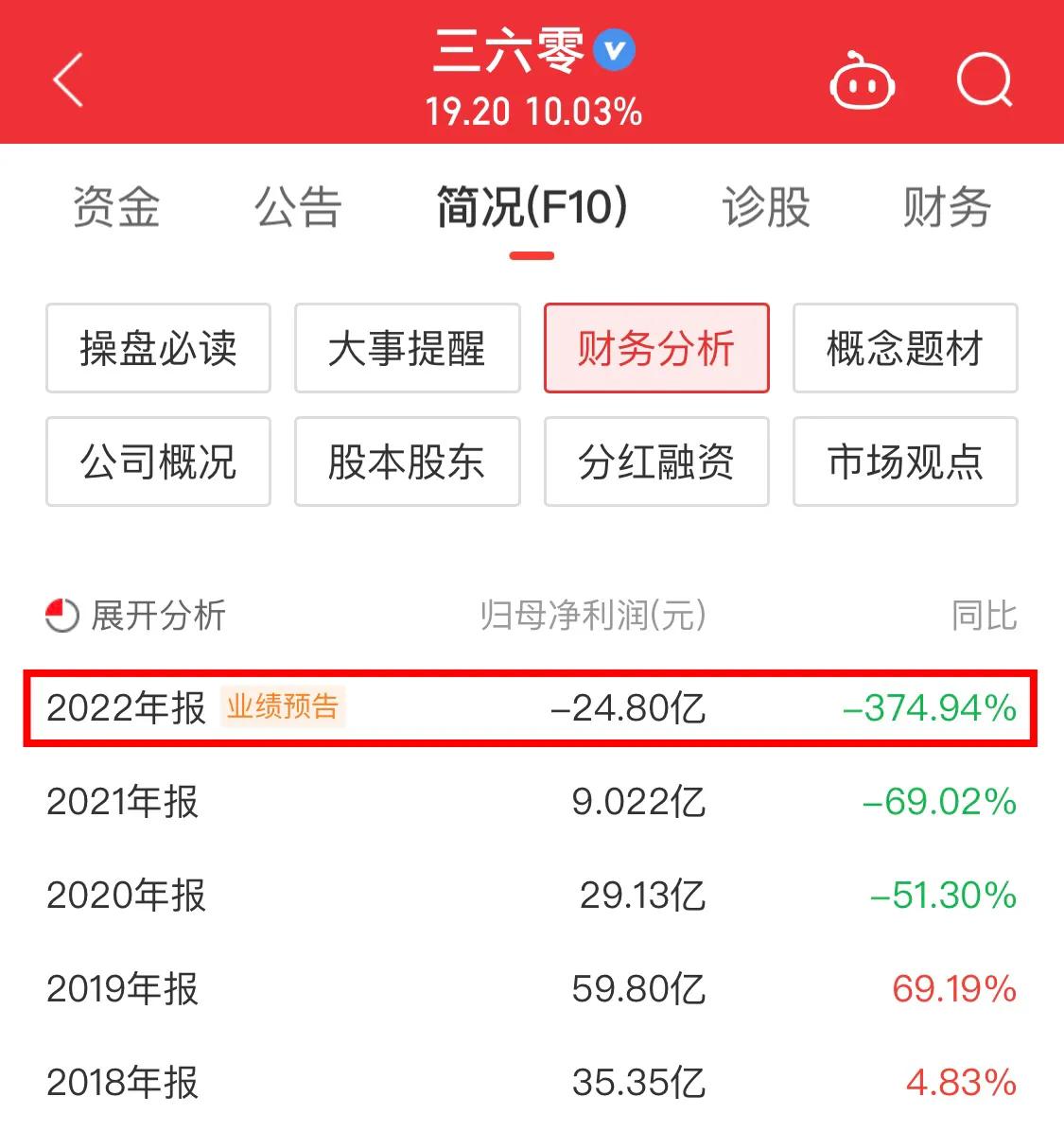Screen dimensions: 1064x1131
Task: Open 公告 announcements tab
Action: coord(297,208)
